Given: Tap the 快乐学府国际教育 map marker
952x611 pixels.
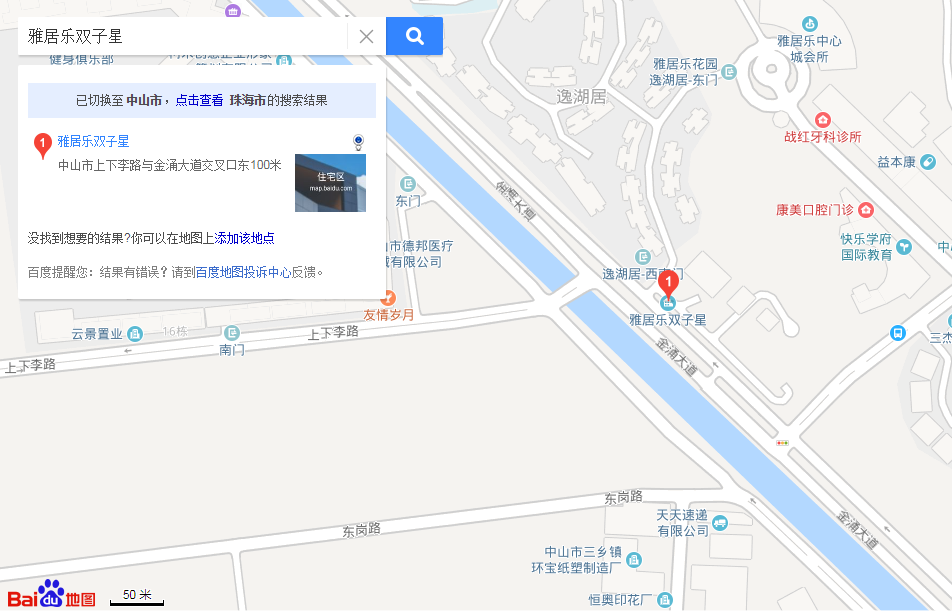Looking at the screenshot, I should point(904,246).
